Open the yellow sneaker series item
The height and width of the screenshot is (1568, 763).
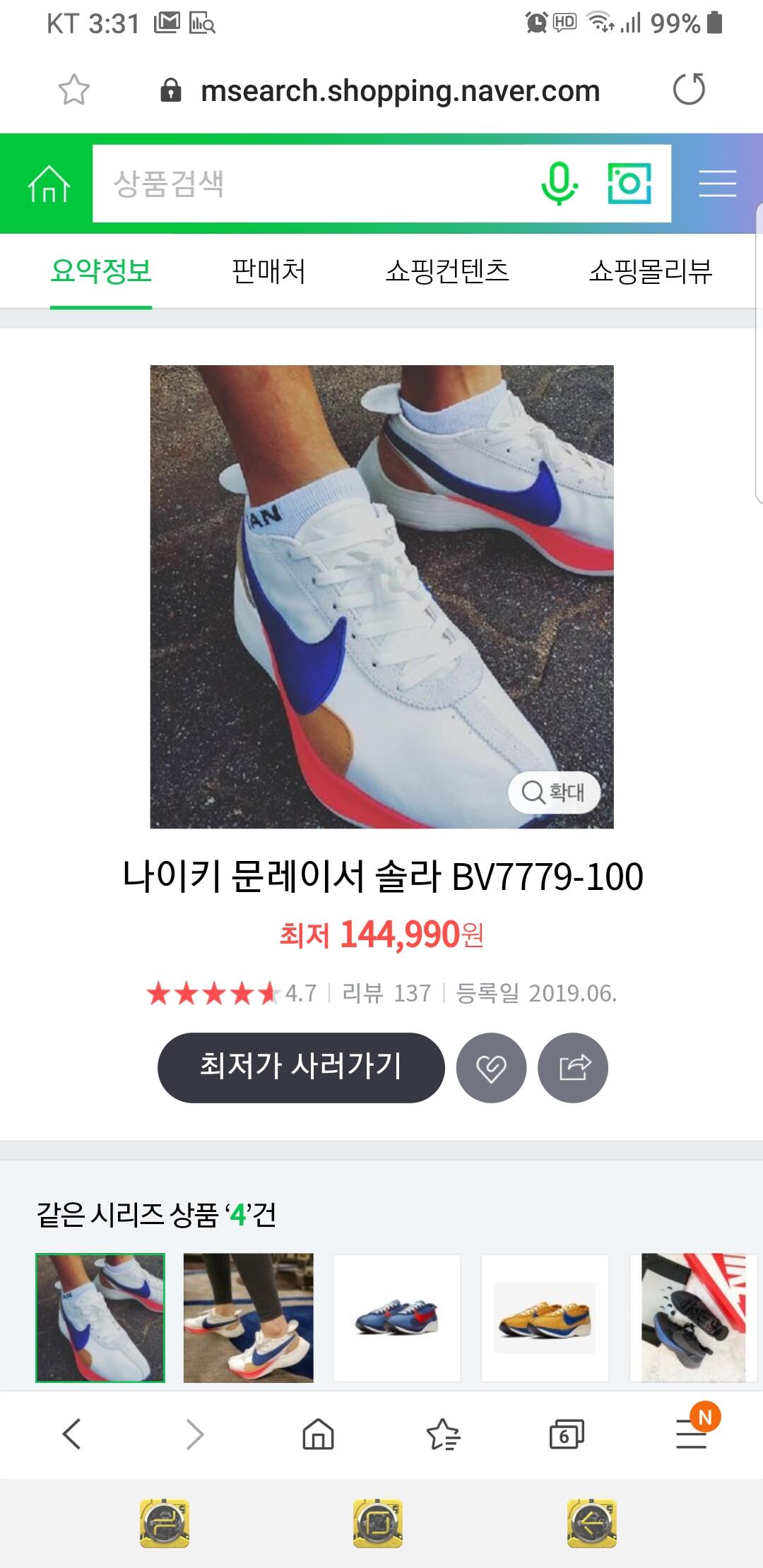pos(545,1318)
